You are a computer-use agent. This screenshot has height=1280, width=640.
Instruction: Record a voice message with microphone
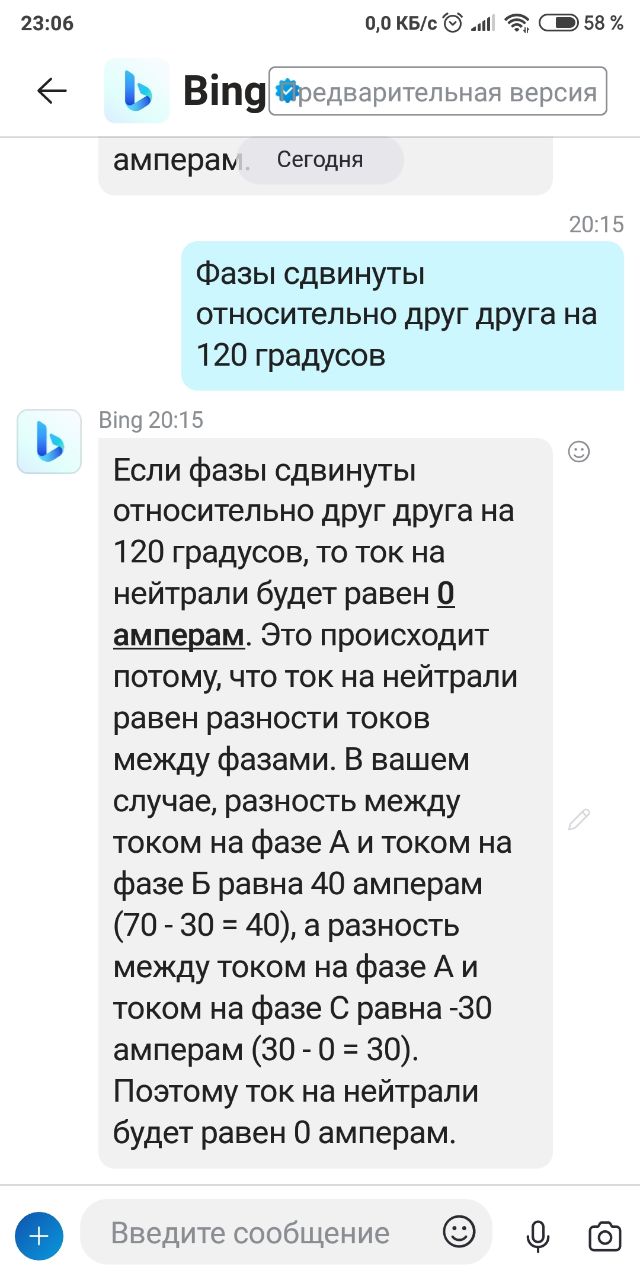click(x=538, y=1237)
